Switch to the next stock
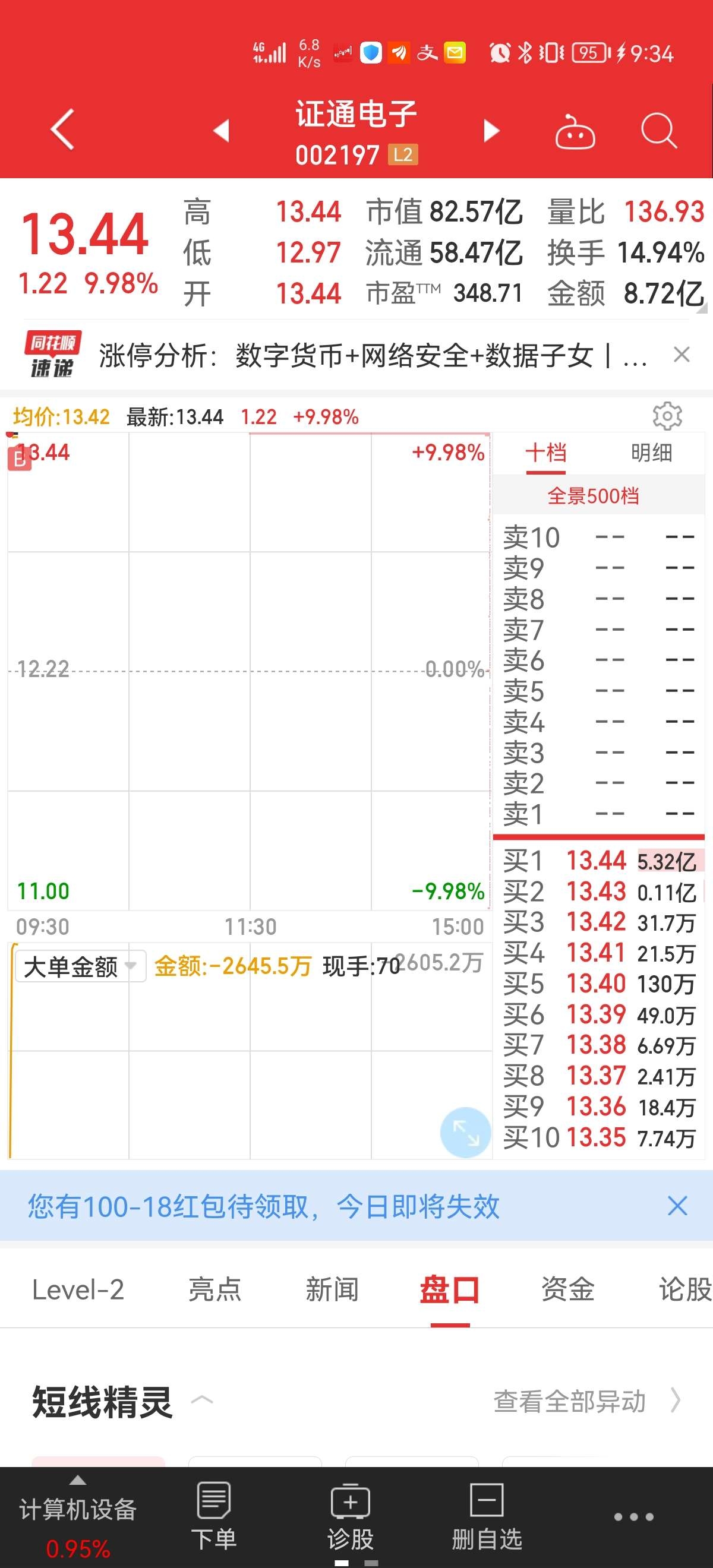713x1568 pixels. [491, 130]
